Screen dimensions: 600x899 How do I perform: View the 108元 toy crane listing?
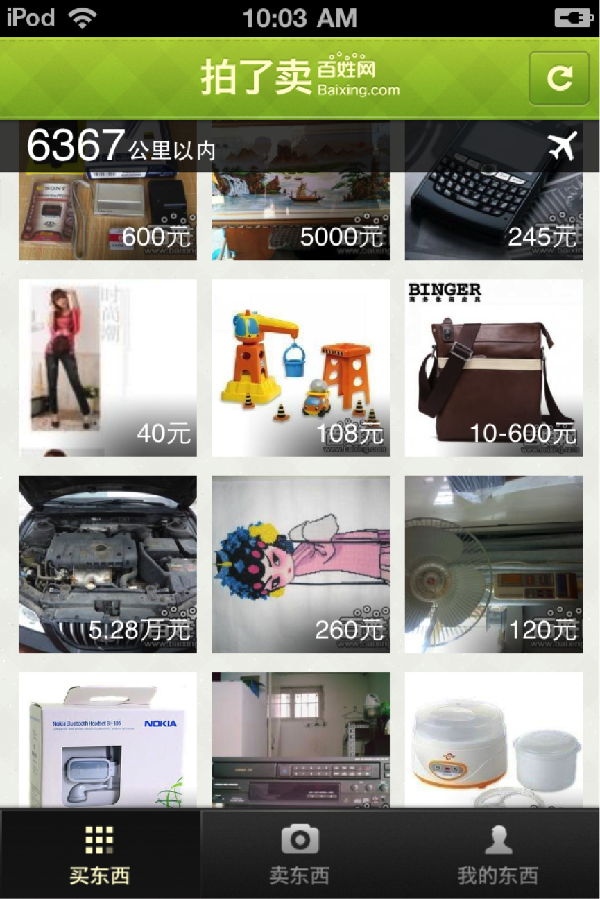point(300,367)
